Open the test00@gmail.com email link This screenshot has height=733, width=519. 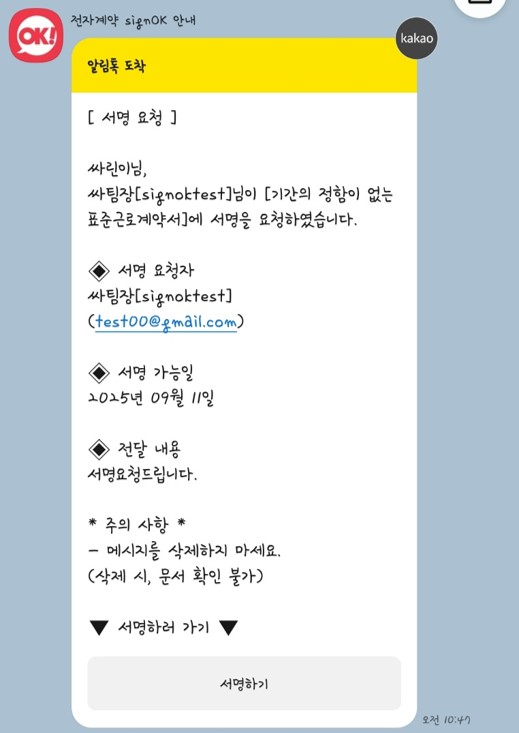(x=166, y=322)
